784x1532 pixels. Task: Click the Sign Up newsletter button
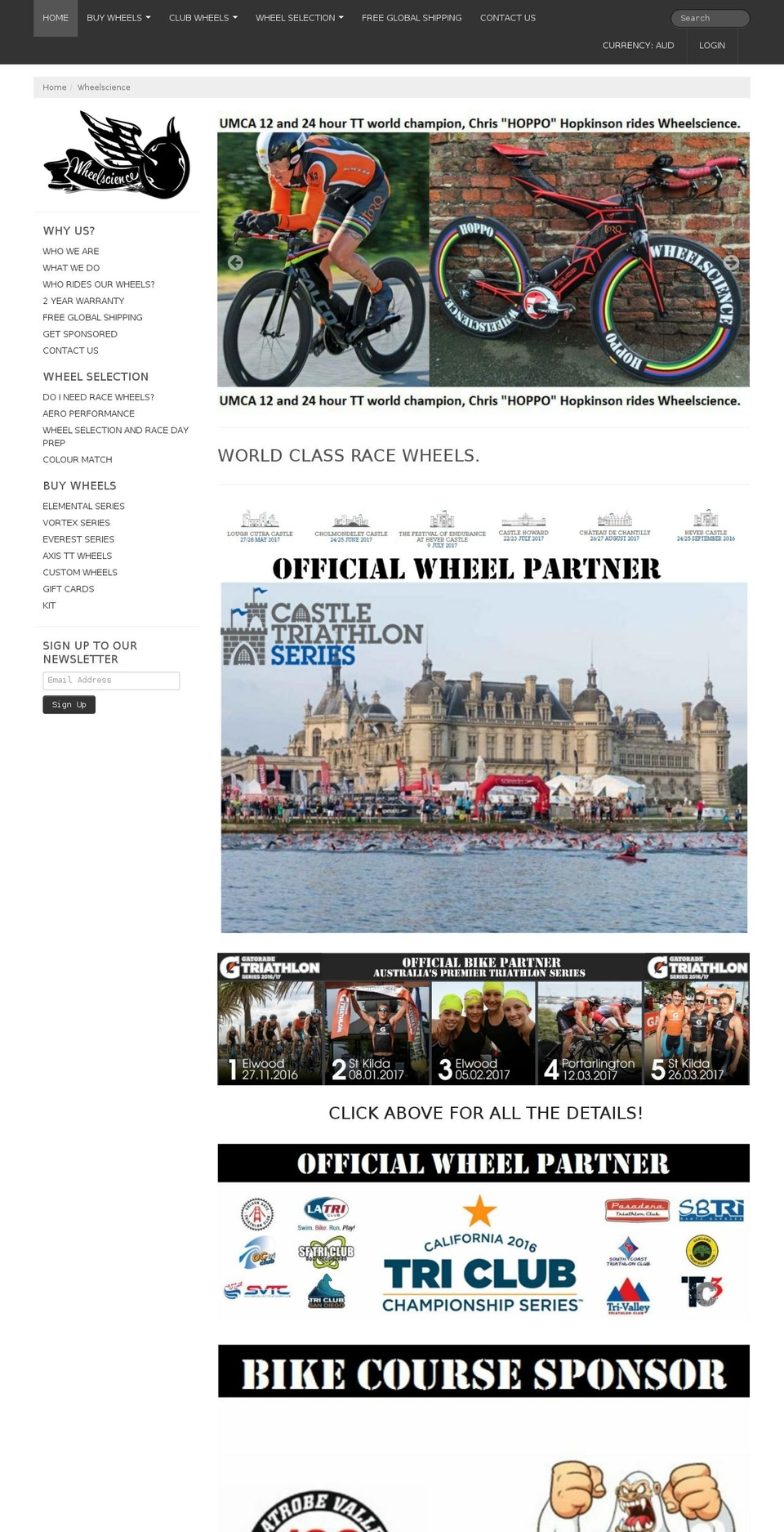tap(69, 704)
